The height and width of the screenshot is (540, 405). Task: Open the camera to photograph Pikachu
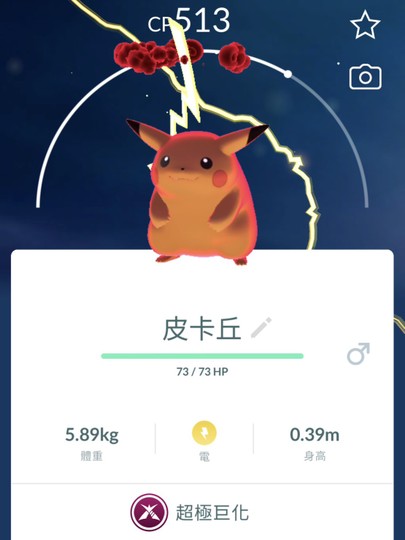click(365, 77)
